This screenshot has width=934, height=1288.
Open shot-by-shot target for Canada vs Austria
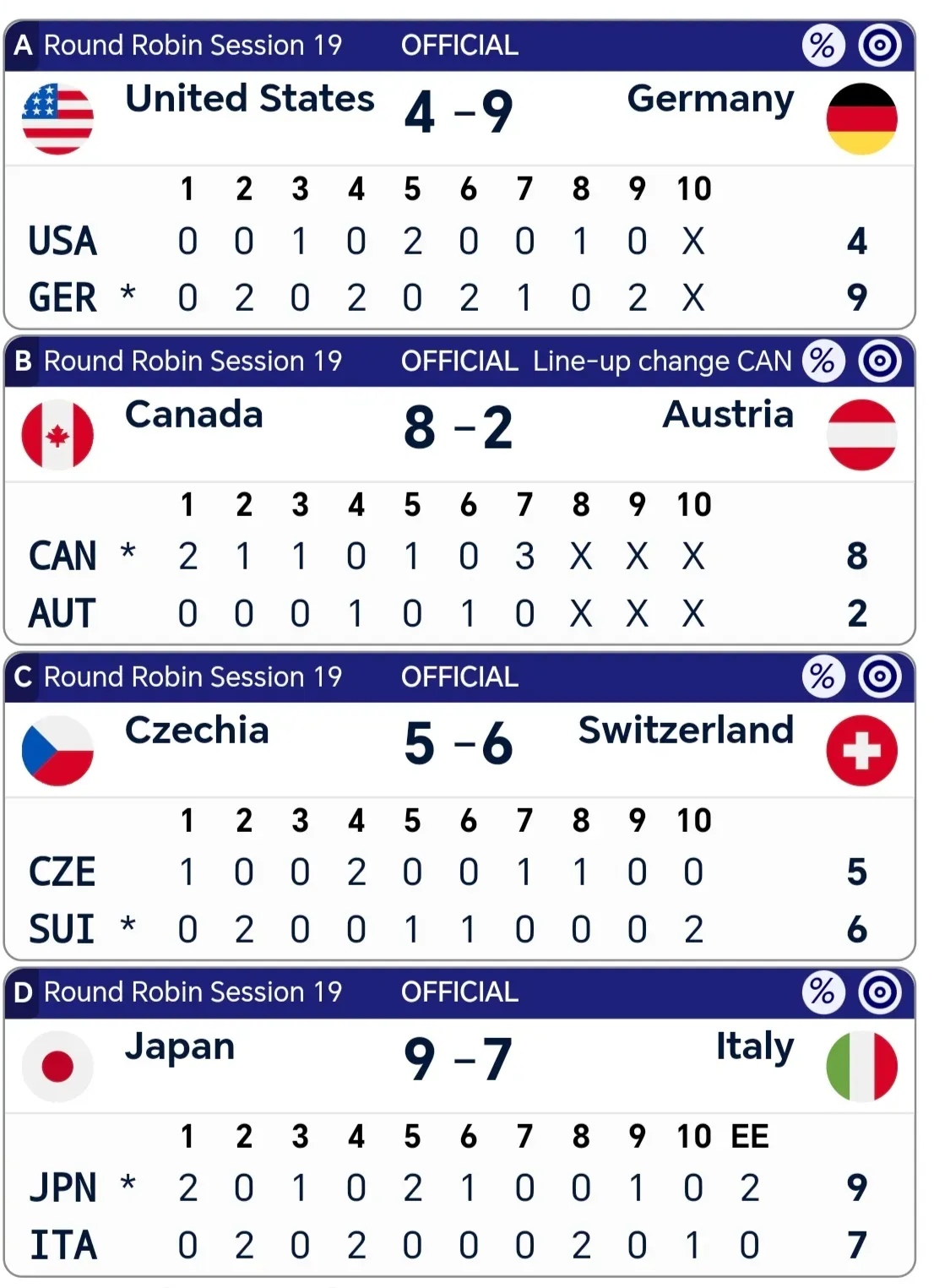pos(879,361)
